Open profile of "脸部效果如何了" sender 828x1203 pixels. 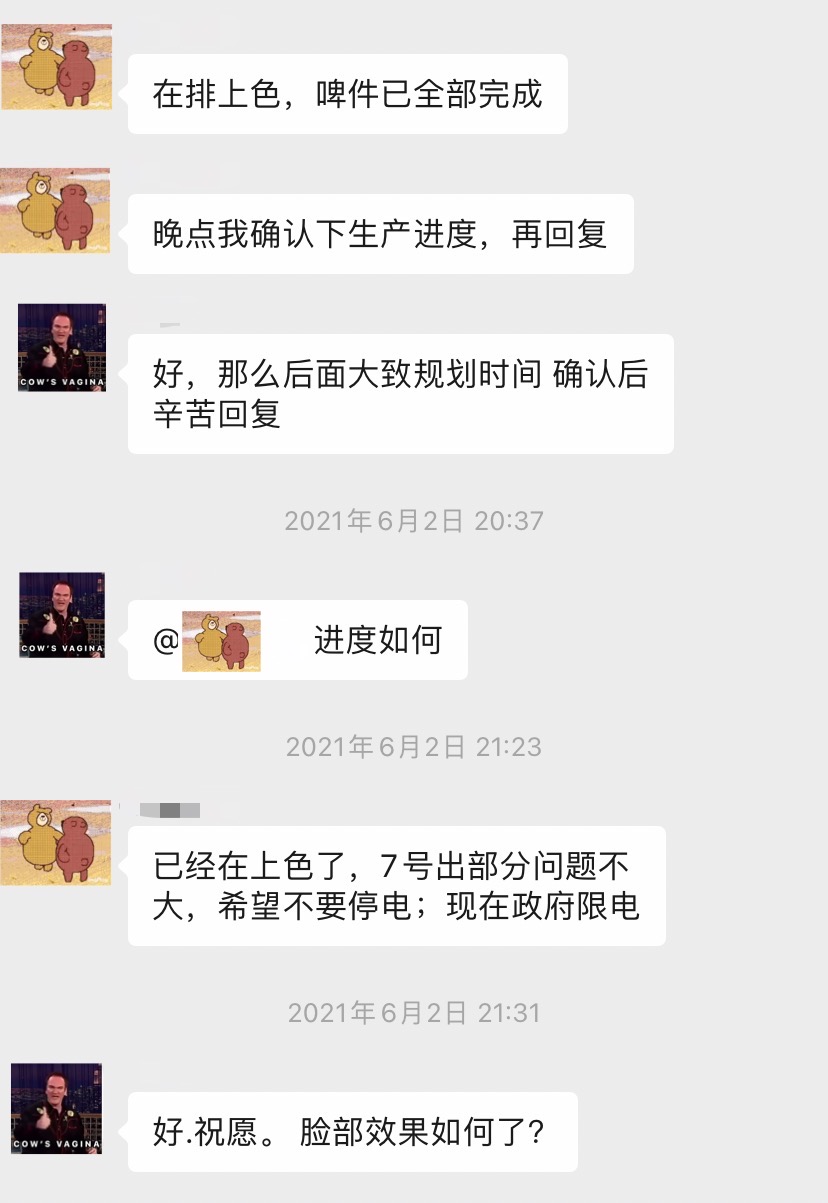pyautogui.click(x=57, y=1108)
